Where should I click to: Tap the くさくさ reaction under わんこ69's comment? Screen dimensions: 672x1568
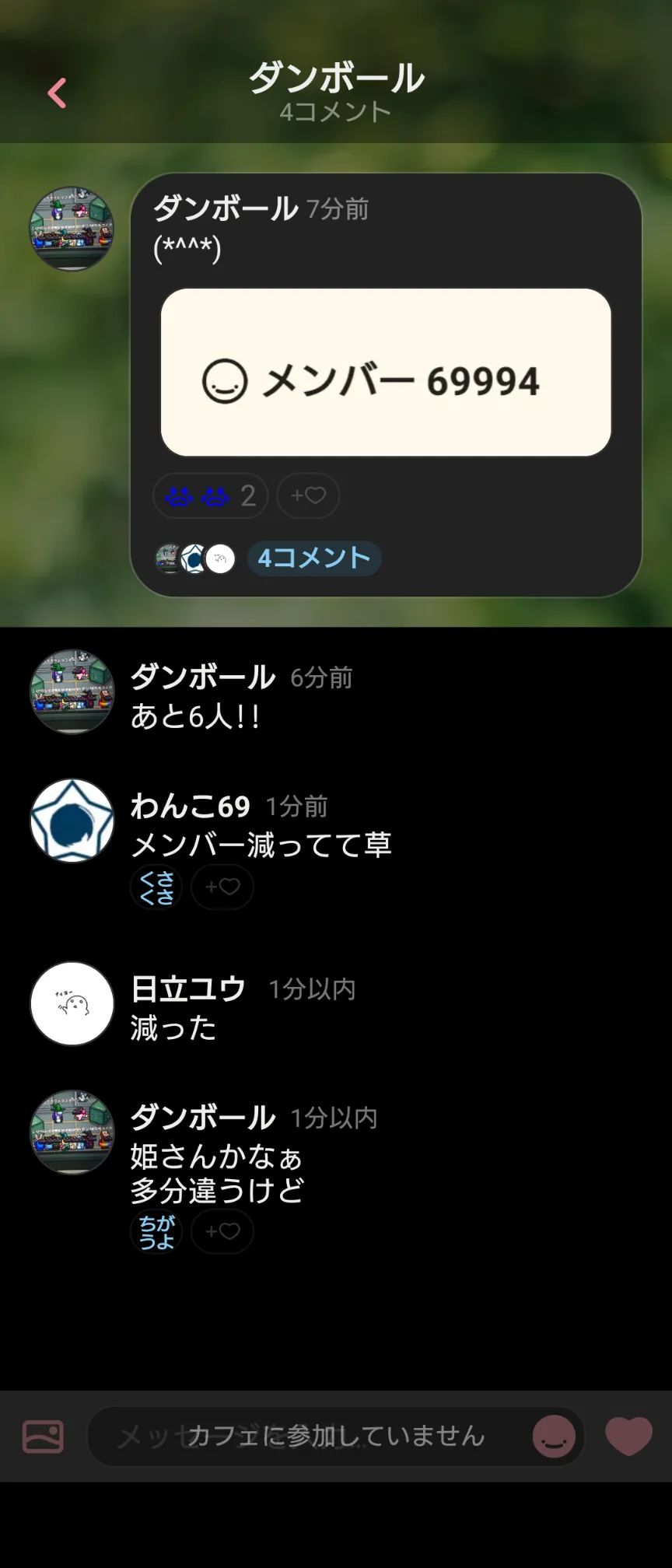[x=156, y=887]
